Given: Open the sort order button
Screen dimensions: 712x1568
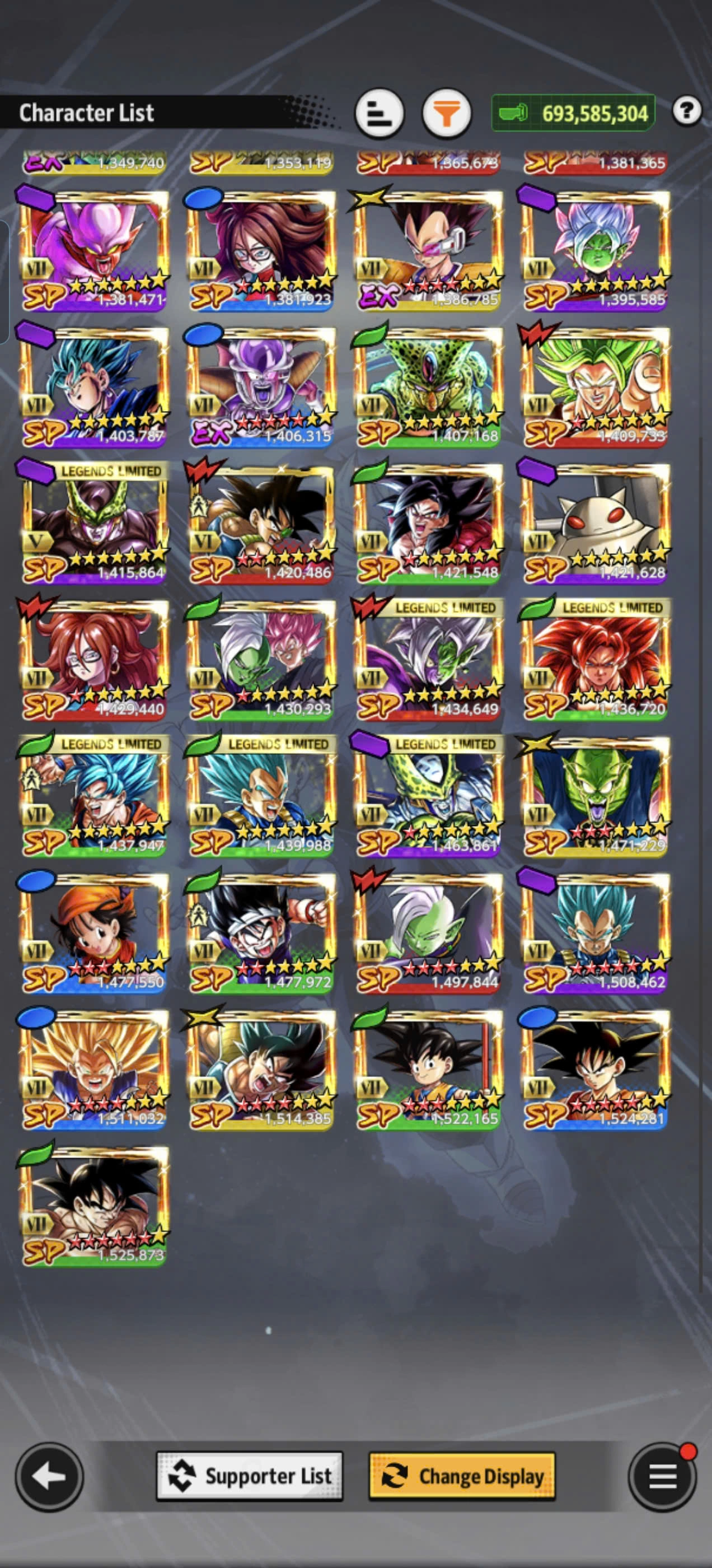Looking at the screenshot, I should click(379, 114).
